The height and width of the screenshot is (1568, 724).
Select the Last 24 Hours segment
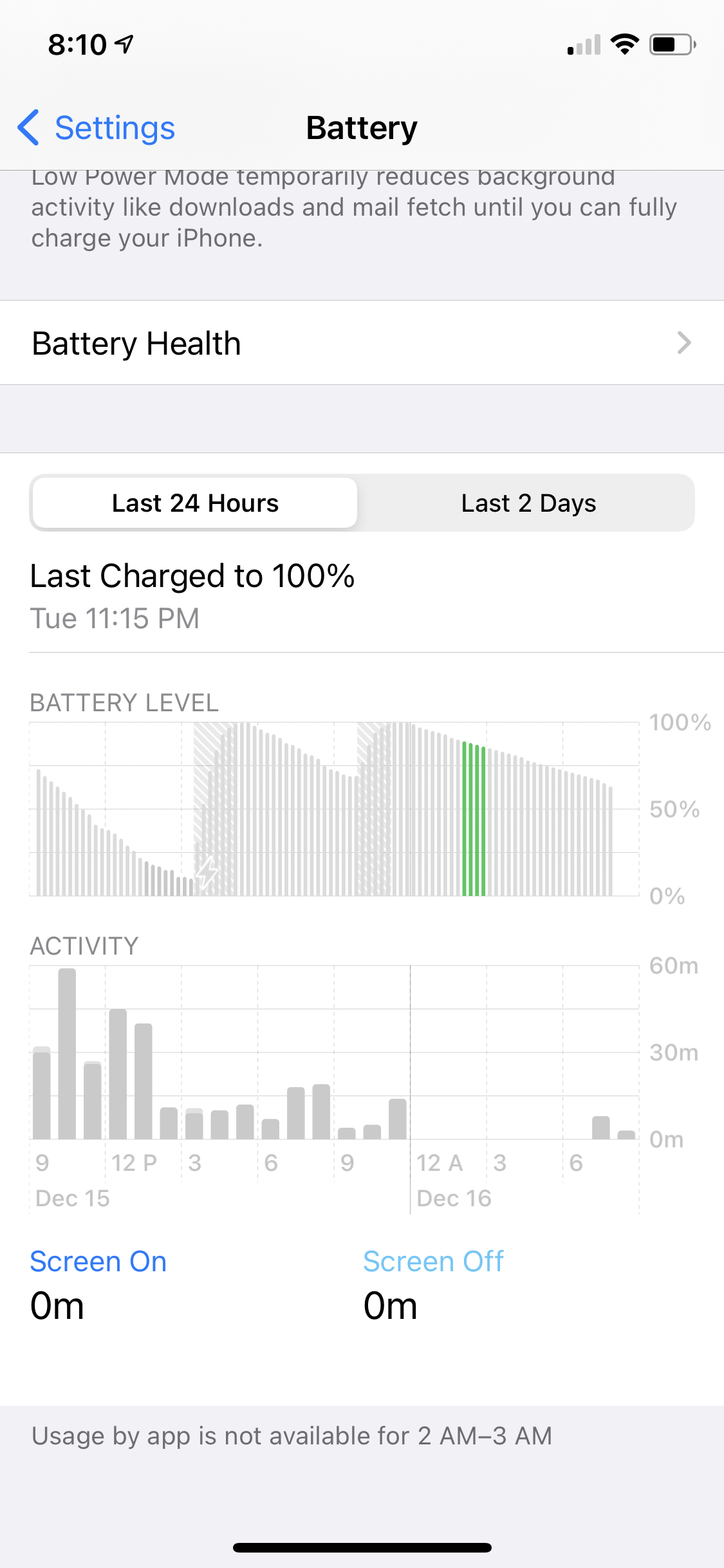[x=195, y=503]
